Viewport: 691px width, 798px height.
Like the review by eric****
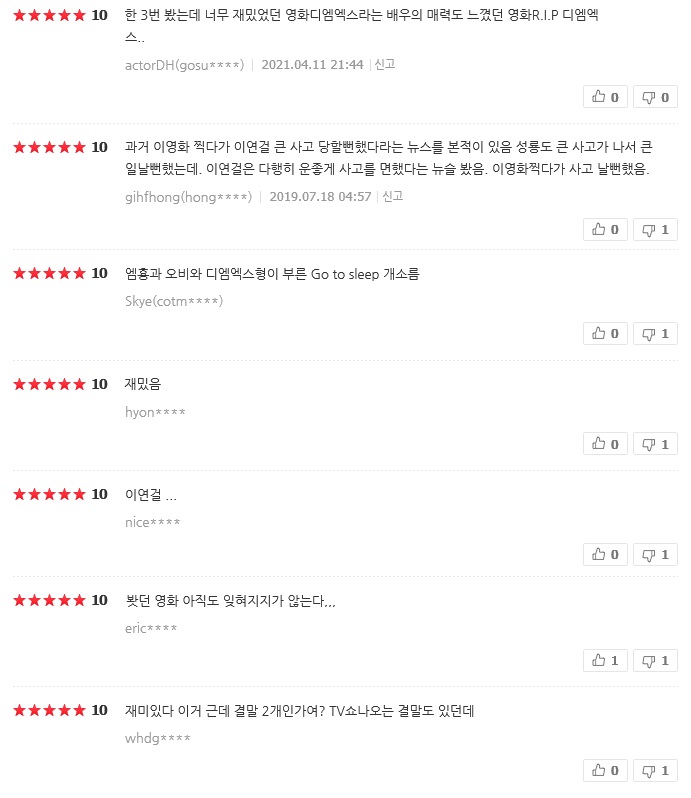pos(605,660)
